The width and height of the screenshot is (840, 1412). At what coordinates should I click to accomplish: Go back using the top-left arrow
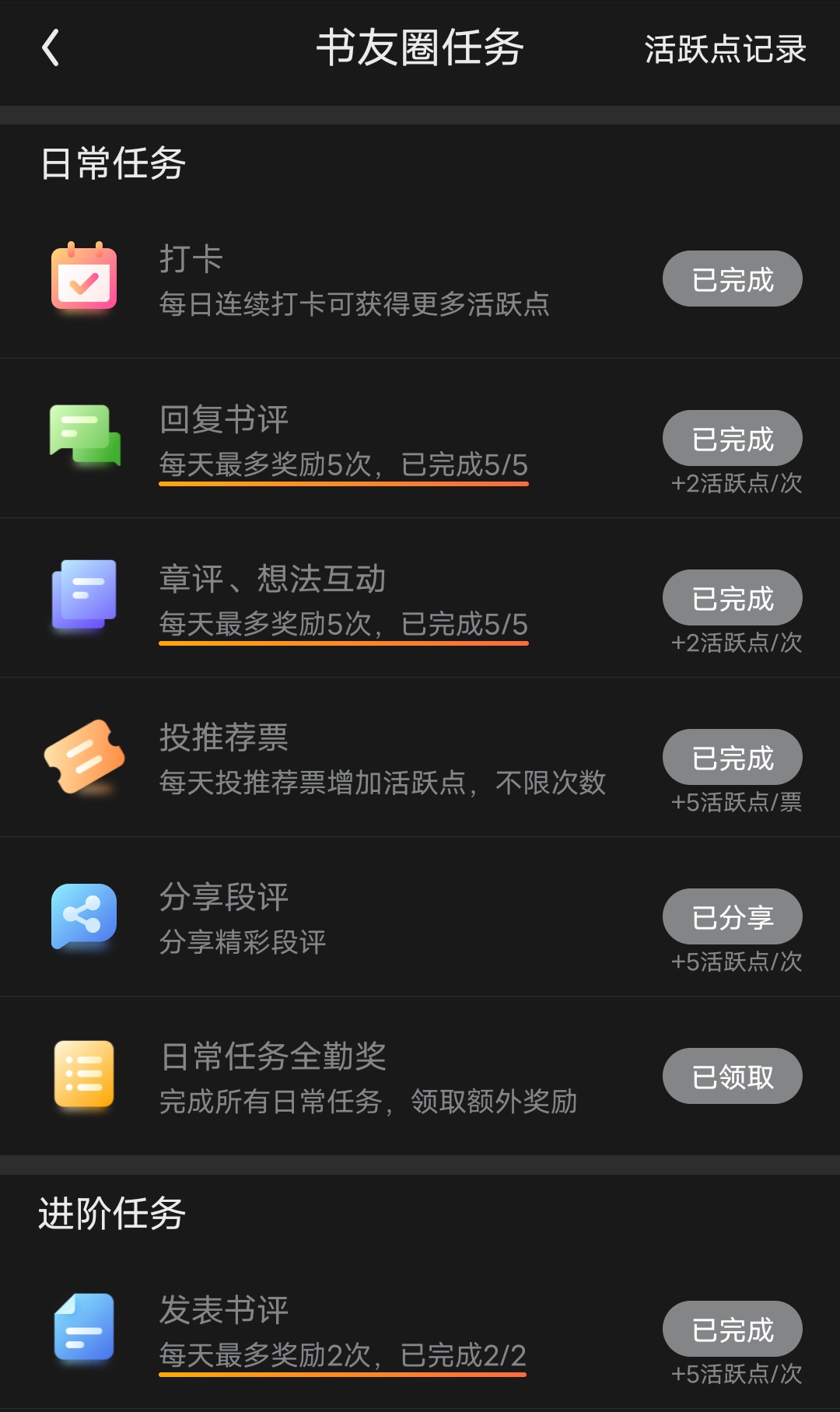click(x=51, y=48)
